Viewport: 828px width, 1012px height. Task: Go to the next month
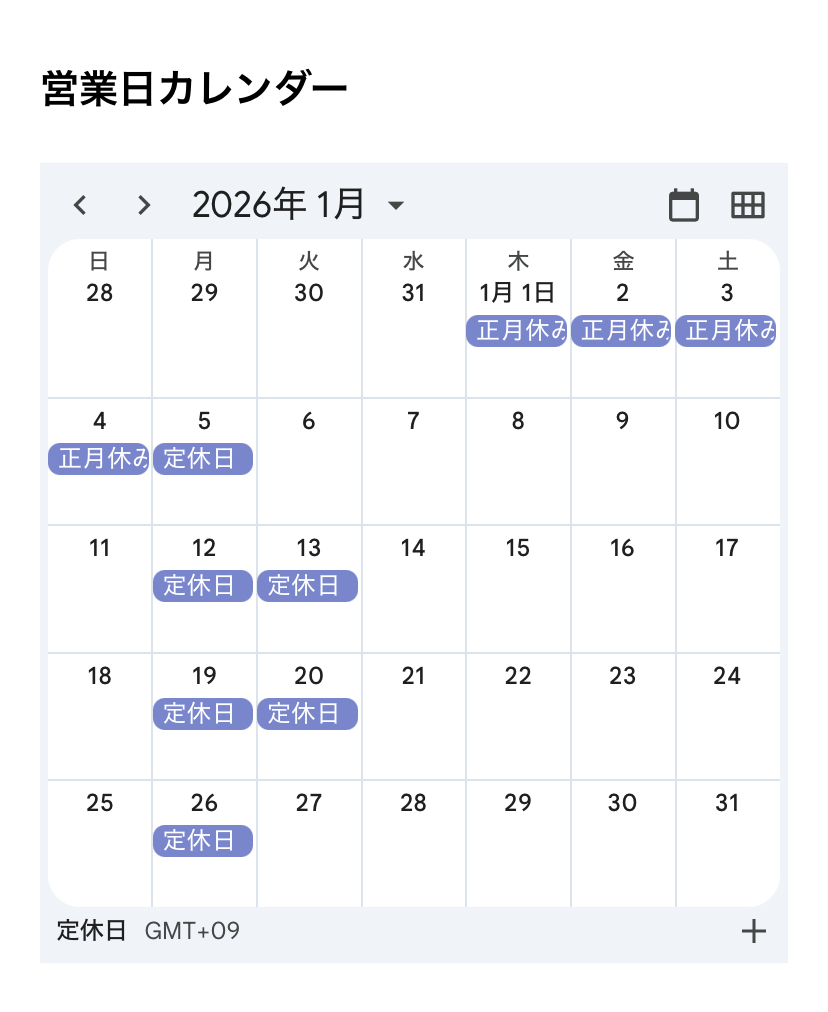[x=144, y=205]
